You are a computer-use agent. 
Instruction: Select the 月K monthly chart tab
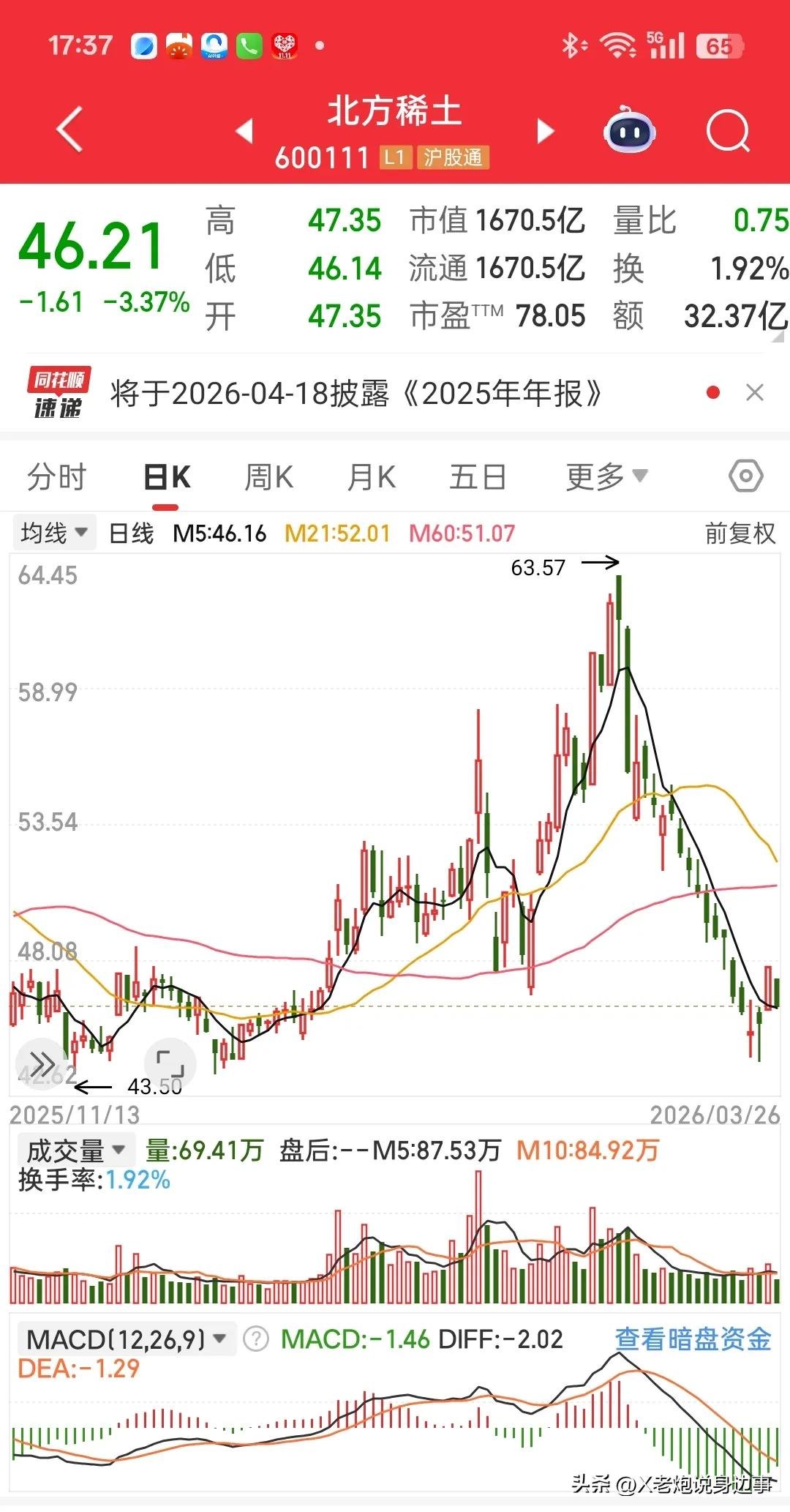pos(372,475)
